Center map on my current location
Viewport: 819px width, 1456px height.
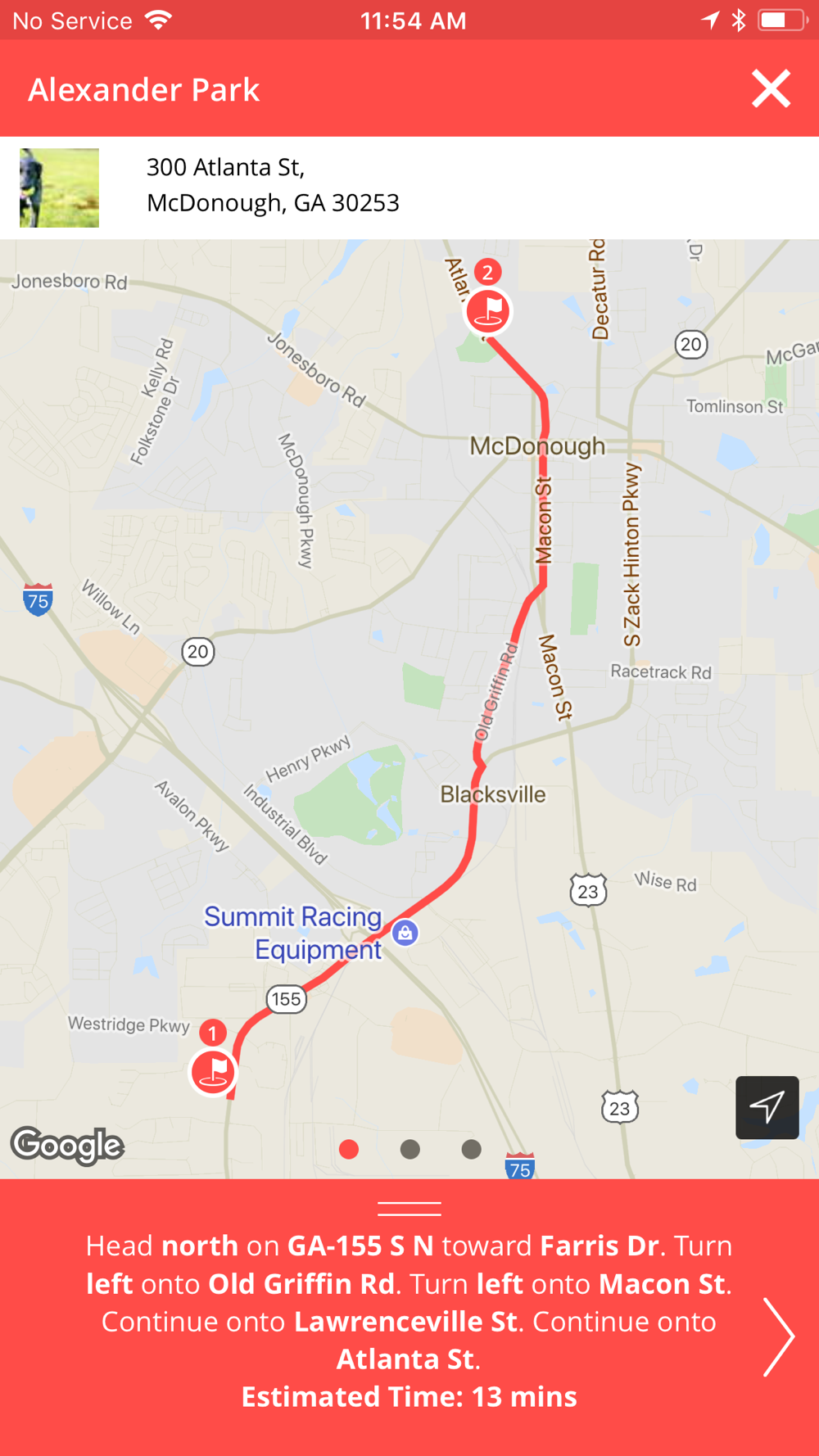767,1107
